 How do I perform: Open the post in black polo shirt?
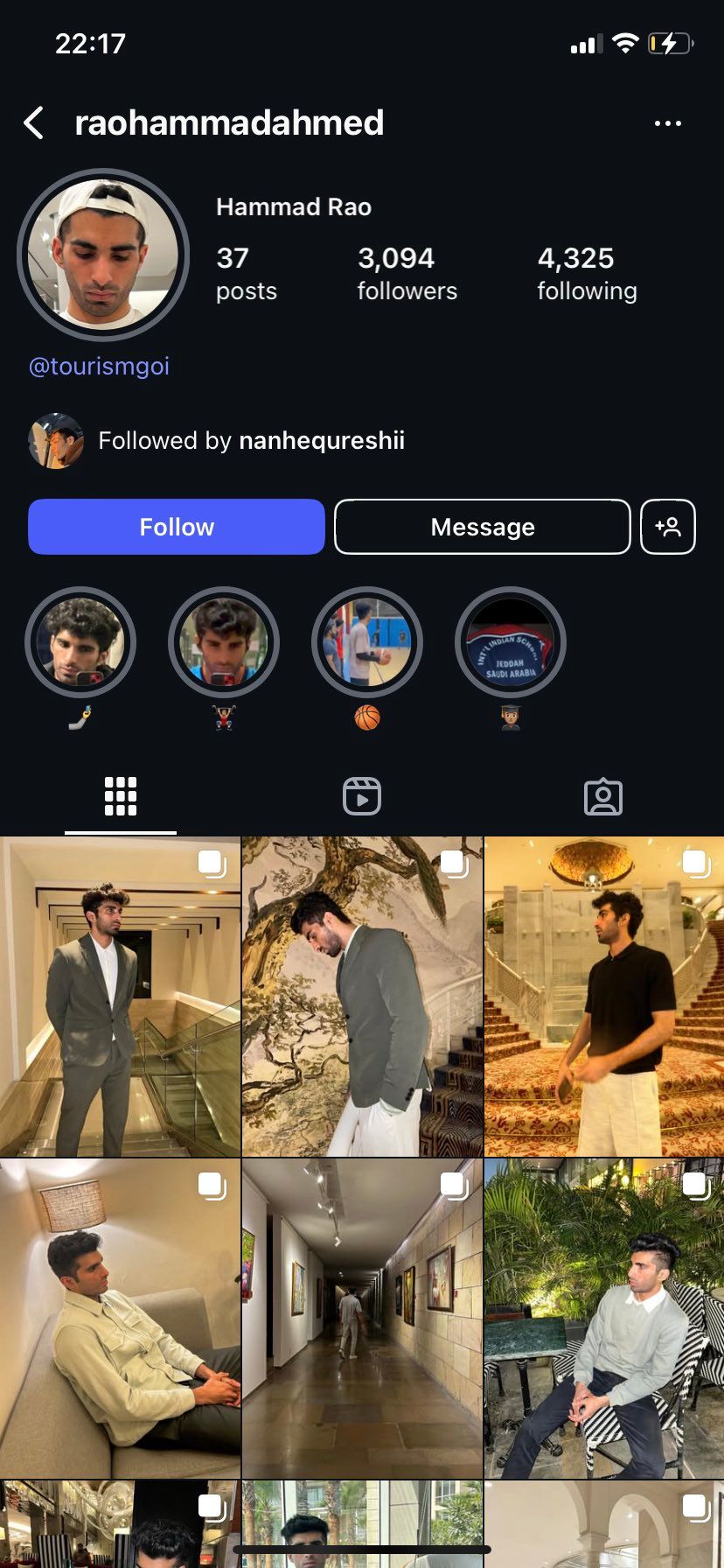pos(604,997)
